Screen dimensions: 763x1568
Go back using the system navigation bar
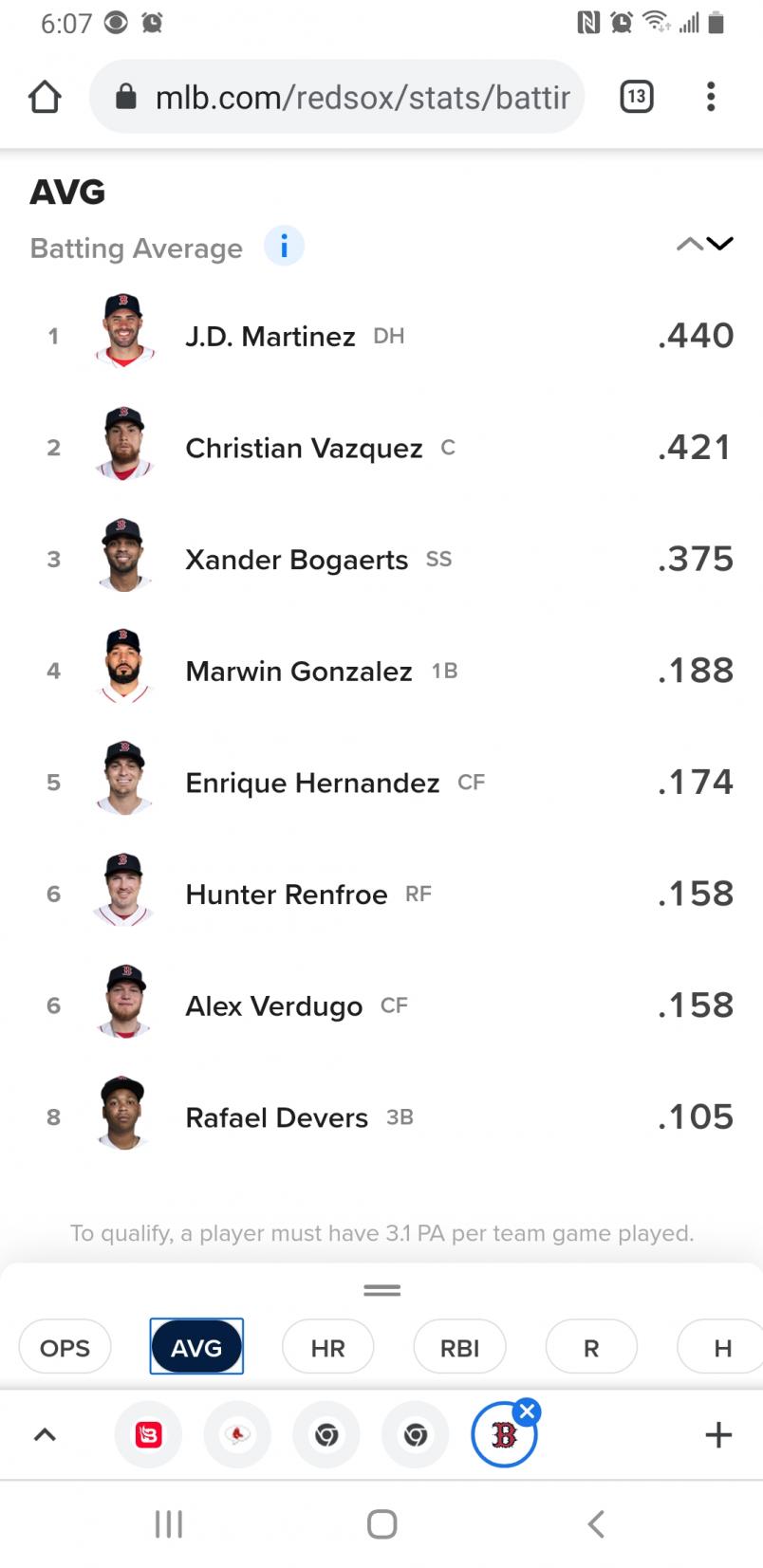596,1524
